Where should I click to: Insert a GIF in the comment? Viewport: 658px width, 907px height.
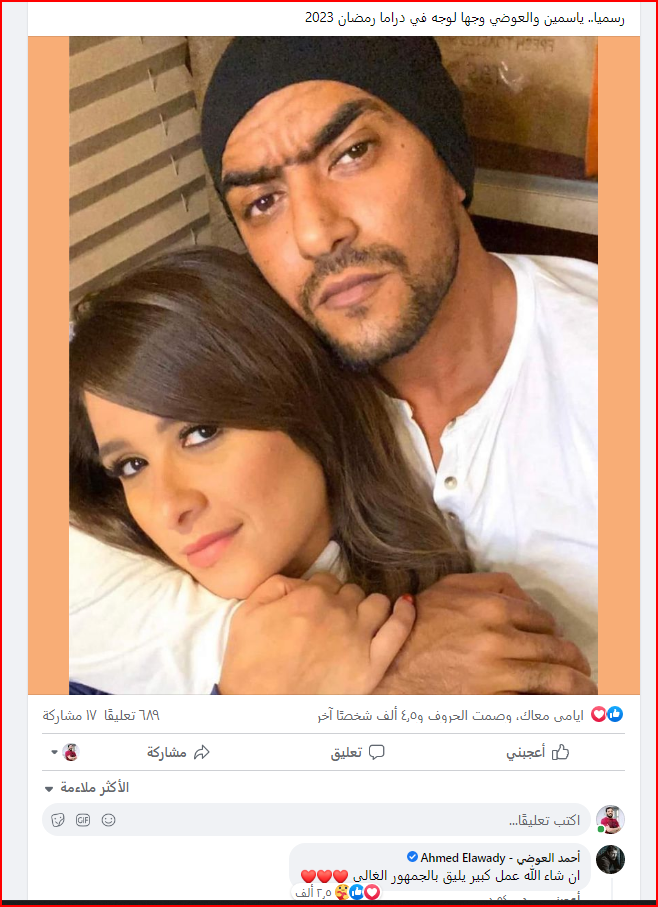tap(83, 820)
